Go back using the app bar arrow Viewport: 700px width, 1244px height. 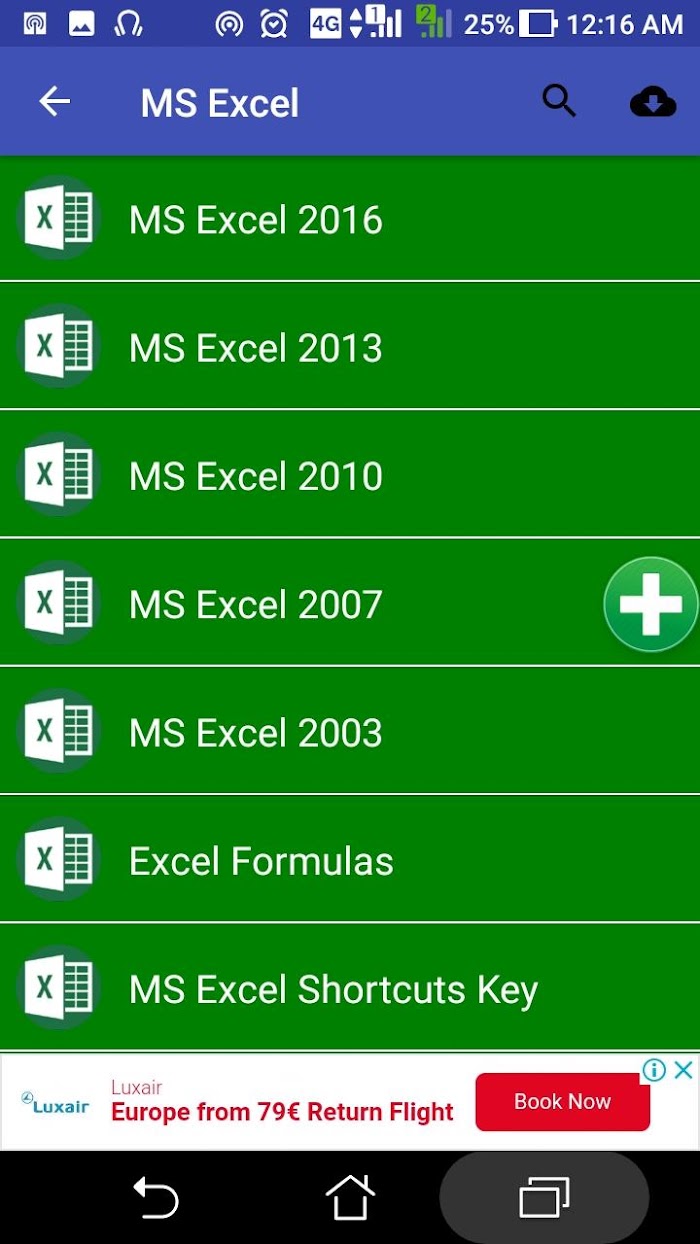[55, 102]
